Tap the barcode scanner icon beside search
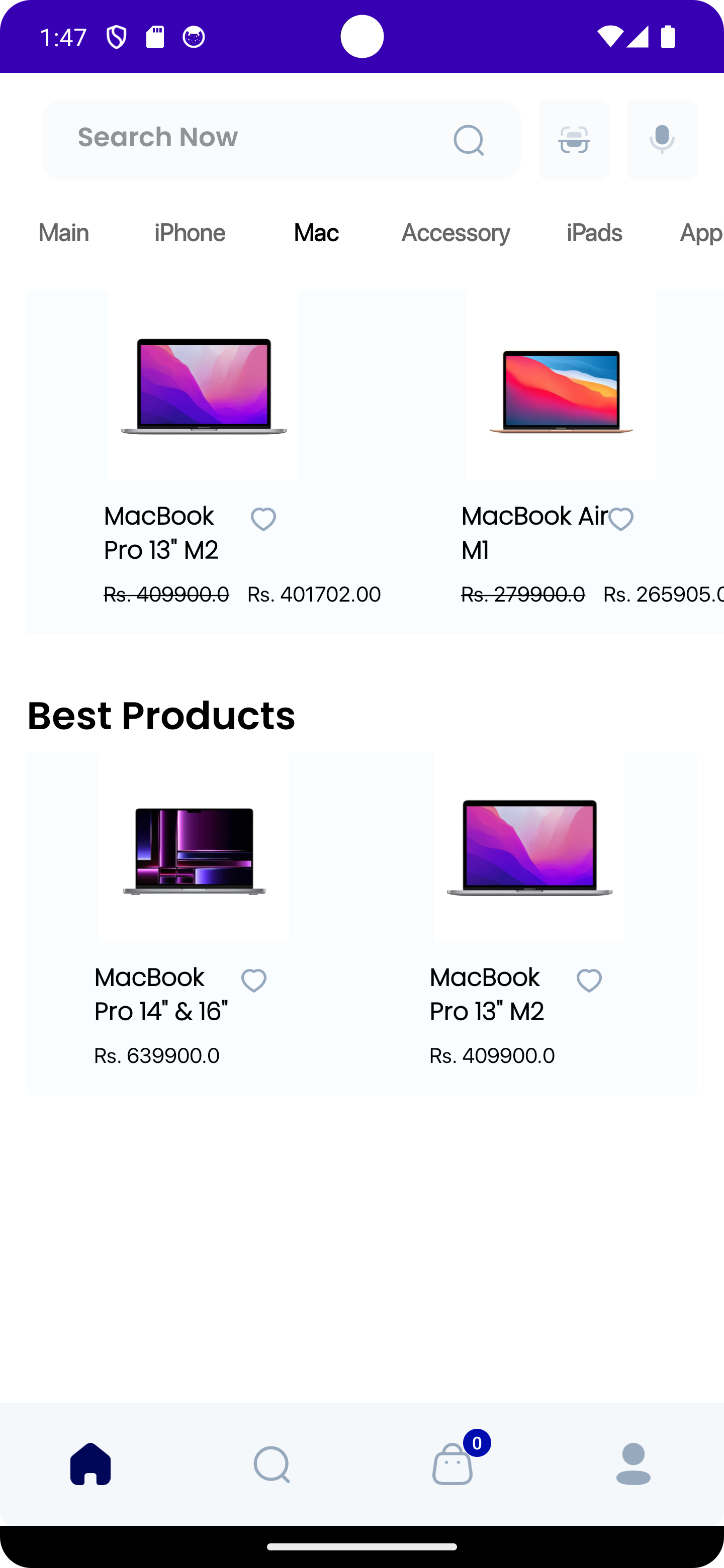 point(573,139)
